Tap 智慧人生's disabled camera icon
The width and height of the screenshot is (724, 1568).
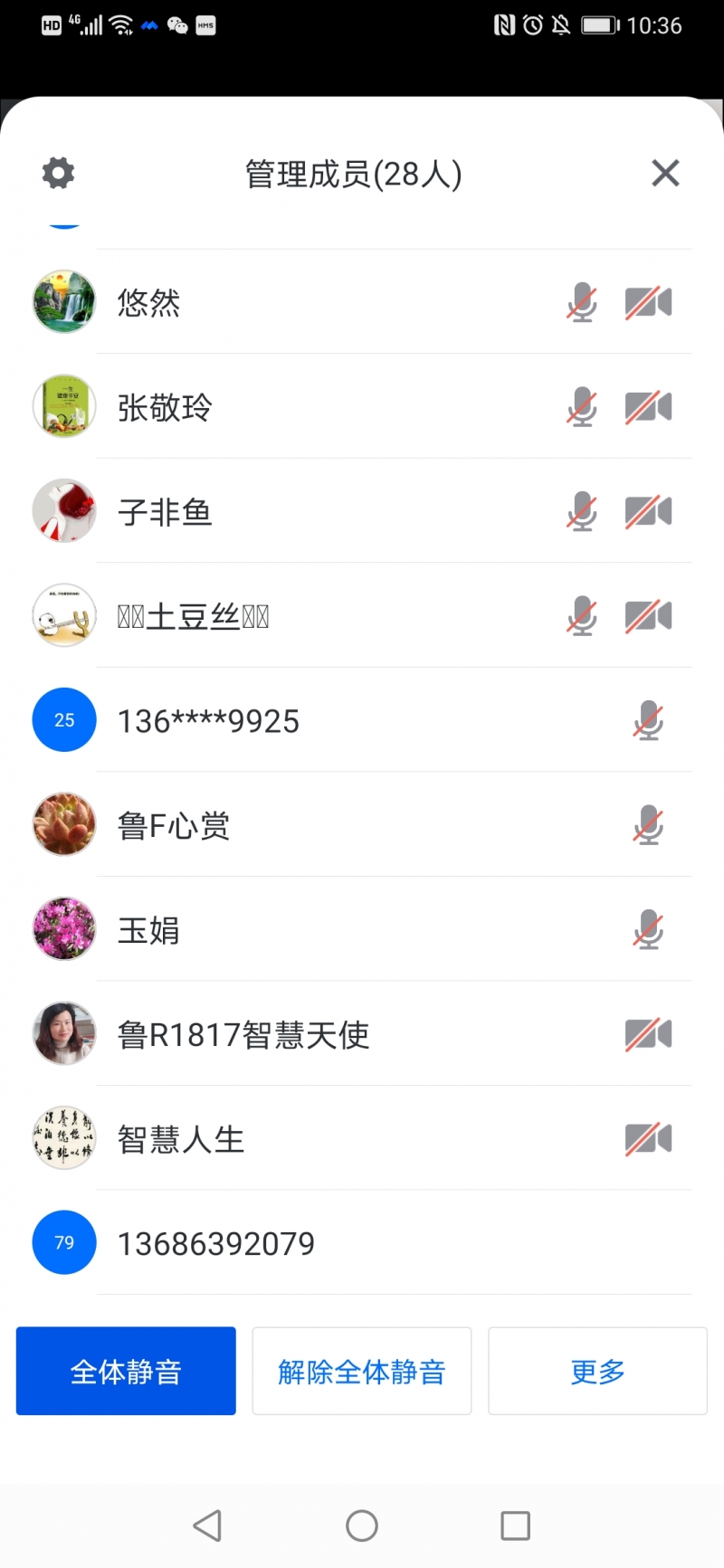click(x=648, y=1138)
